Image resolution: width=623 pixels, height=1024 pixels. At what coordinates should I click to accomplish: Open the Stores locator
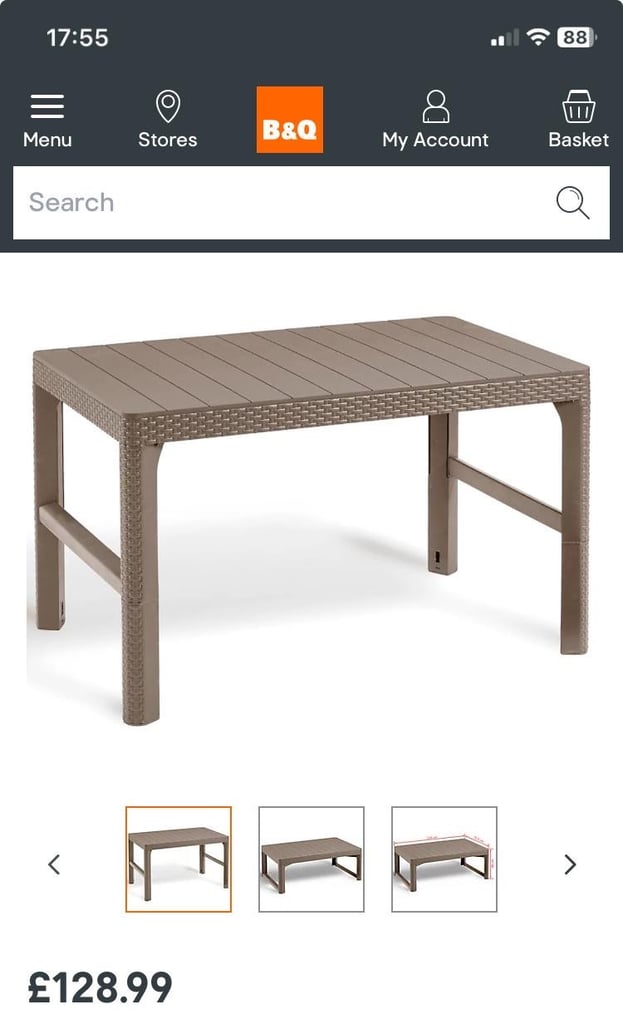[x=167, y=121]
